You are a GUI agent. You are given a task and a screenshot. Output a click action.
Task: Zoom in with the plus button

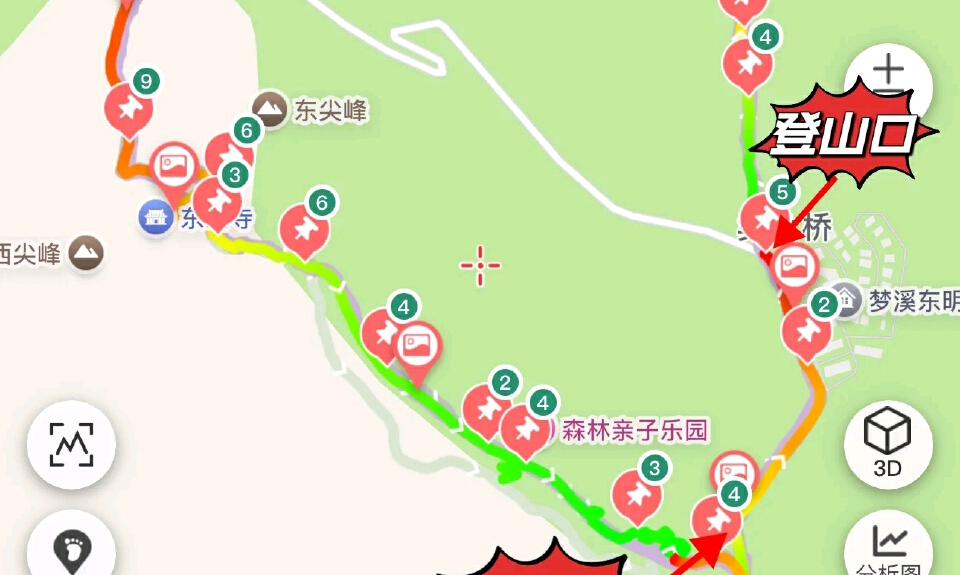888,74
